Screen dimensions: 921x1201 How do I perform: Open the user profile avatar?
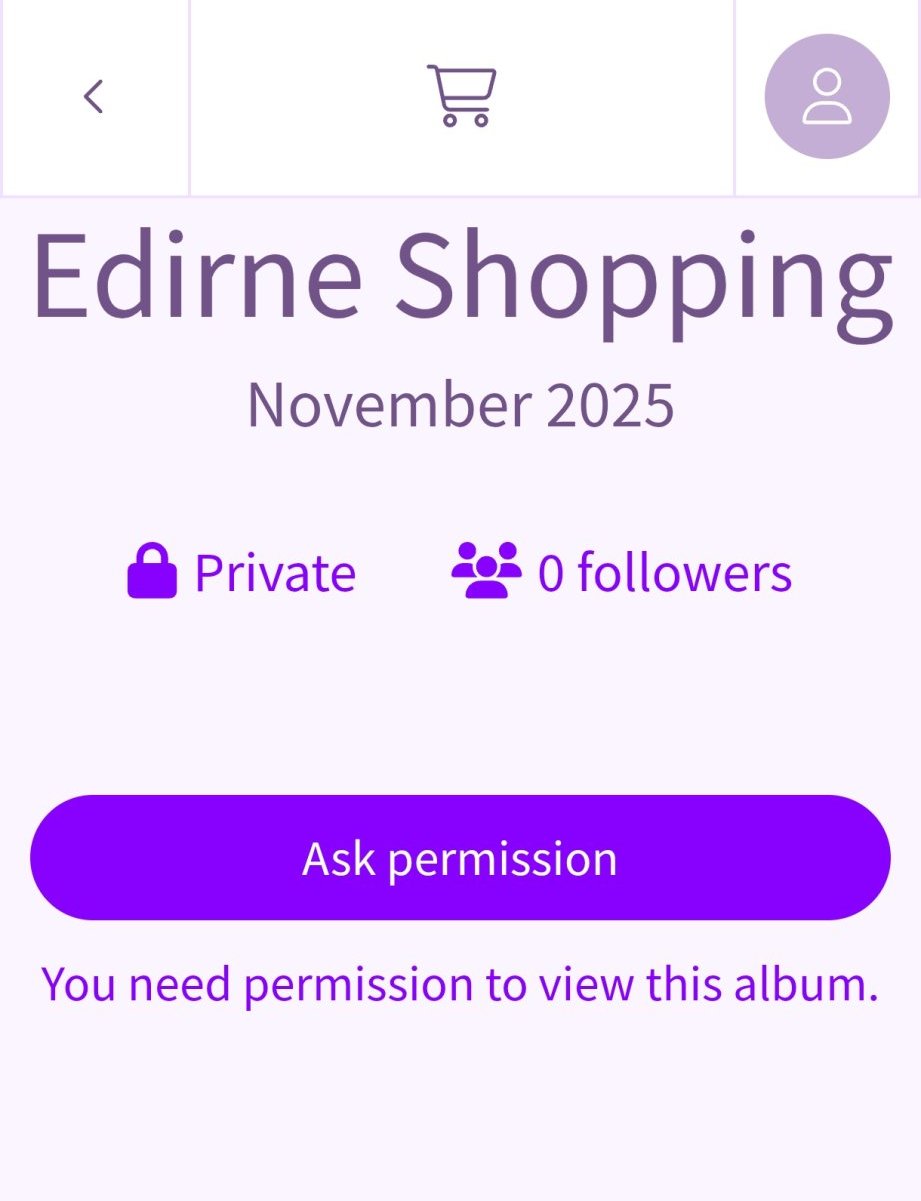click(x=827, y=97)
